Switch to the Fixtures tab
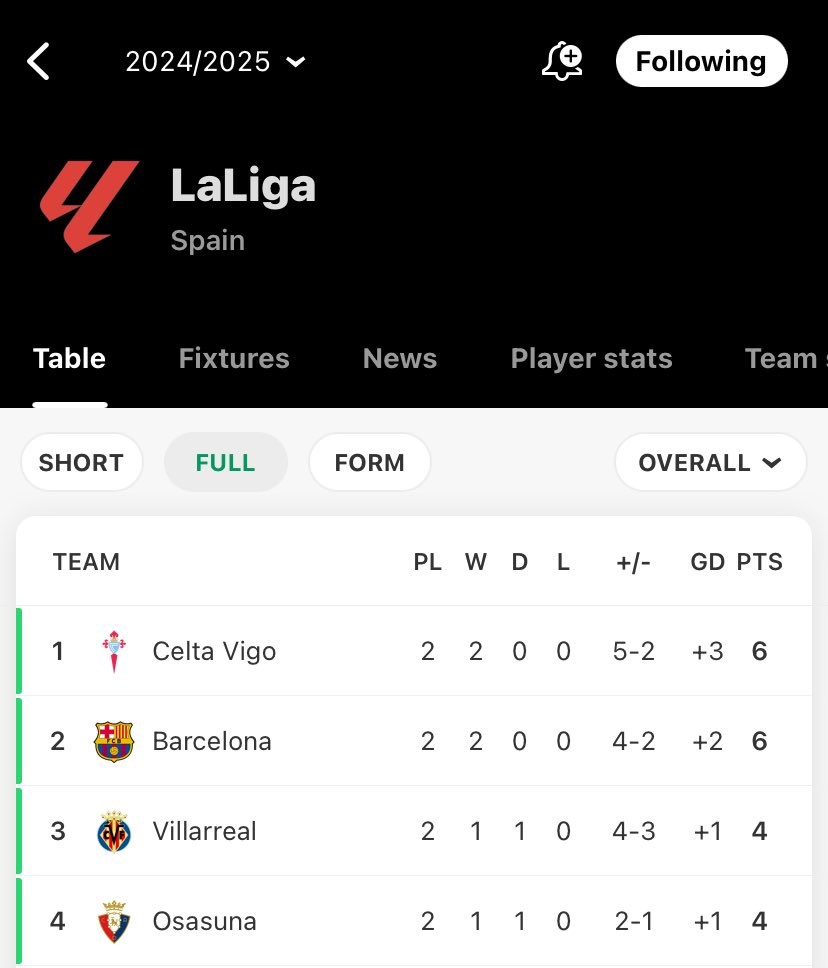Viewport: 828px width, 968px height. [x=234, y=359]
